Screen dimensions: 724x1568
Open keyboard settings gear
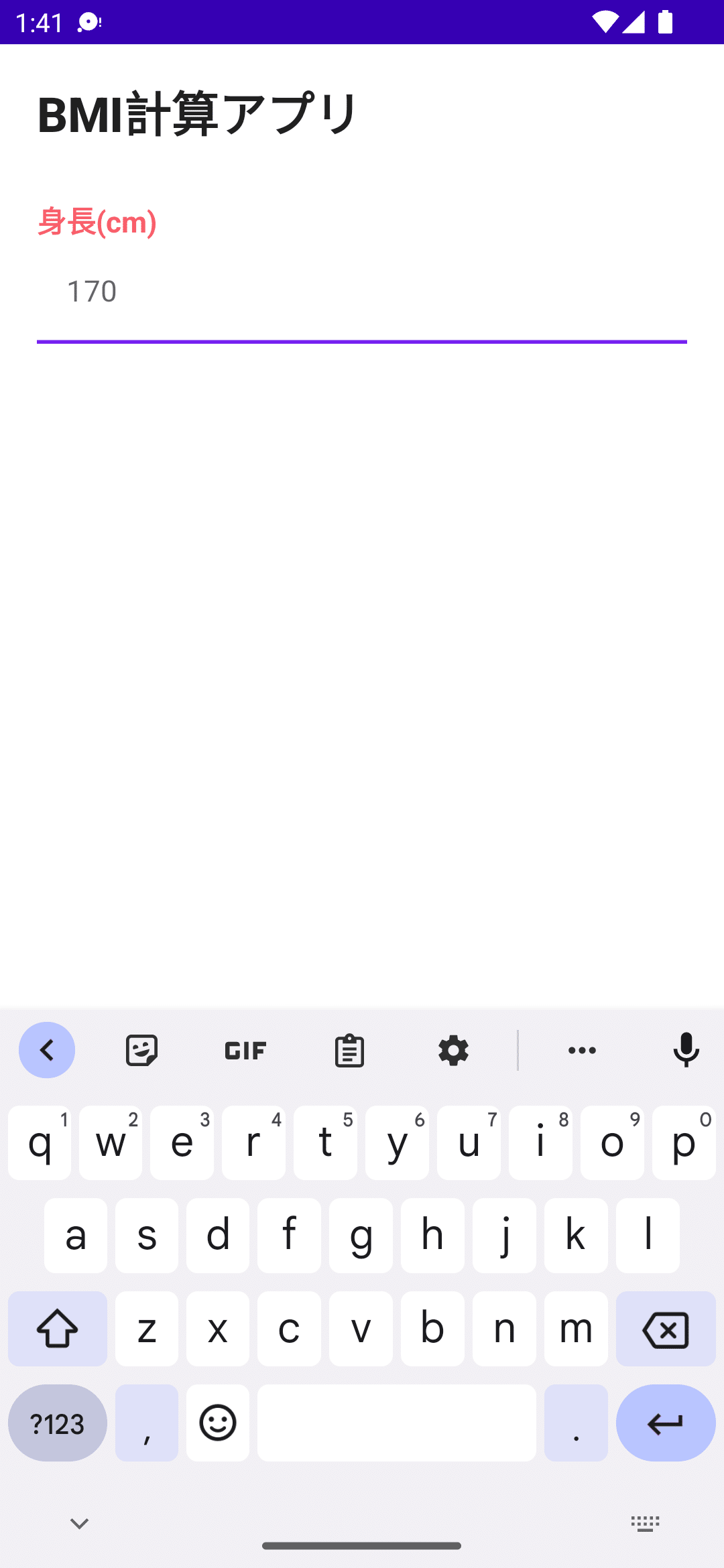click(453, 1050)
